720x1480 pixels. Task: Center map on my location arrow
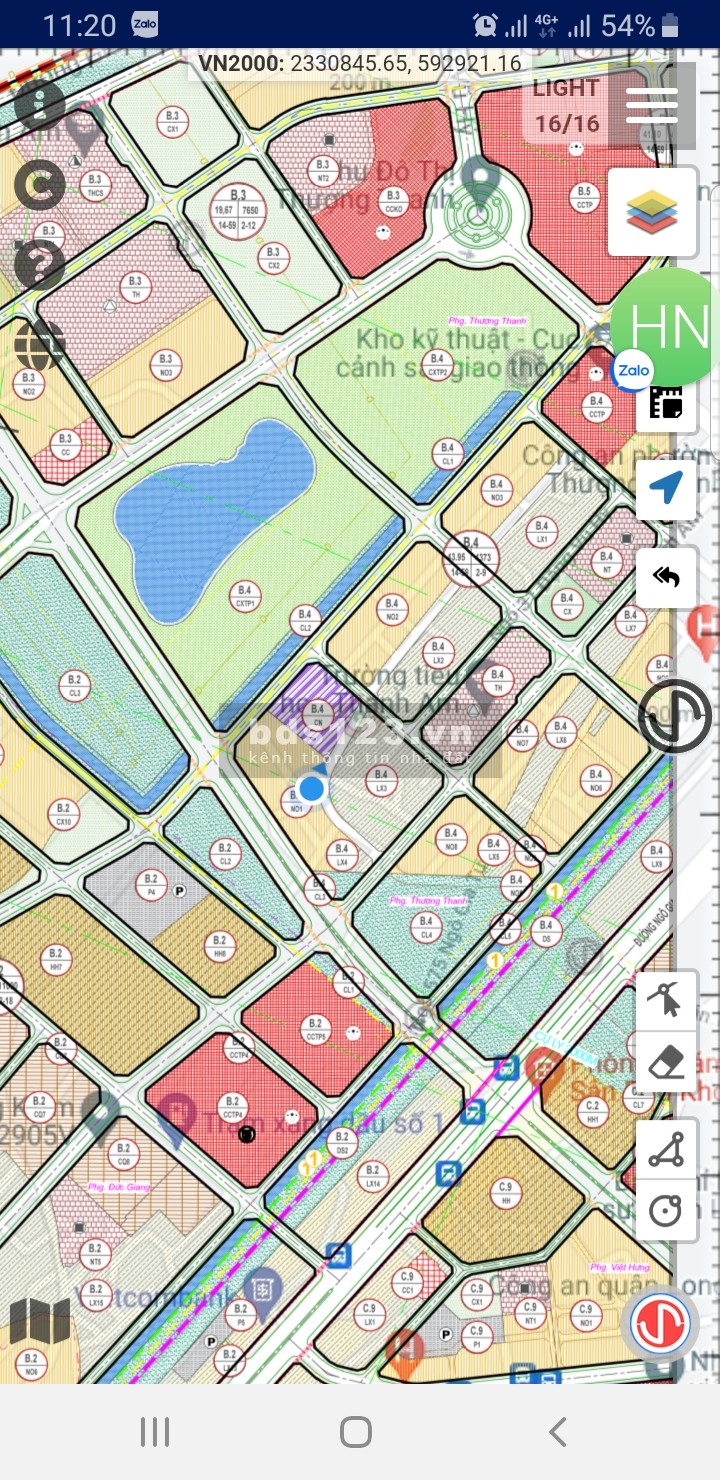tap(666, 488)
